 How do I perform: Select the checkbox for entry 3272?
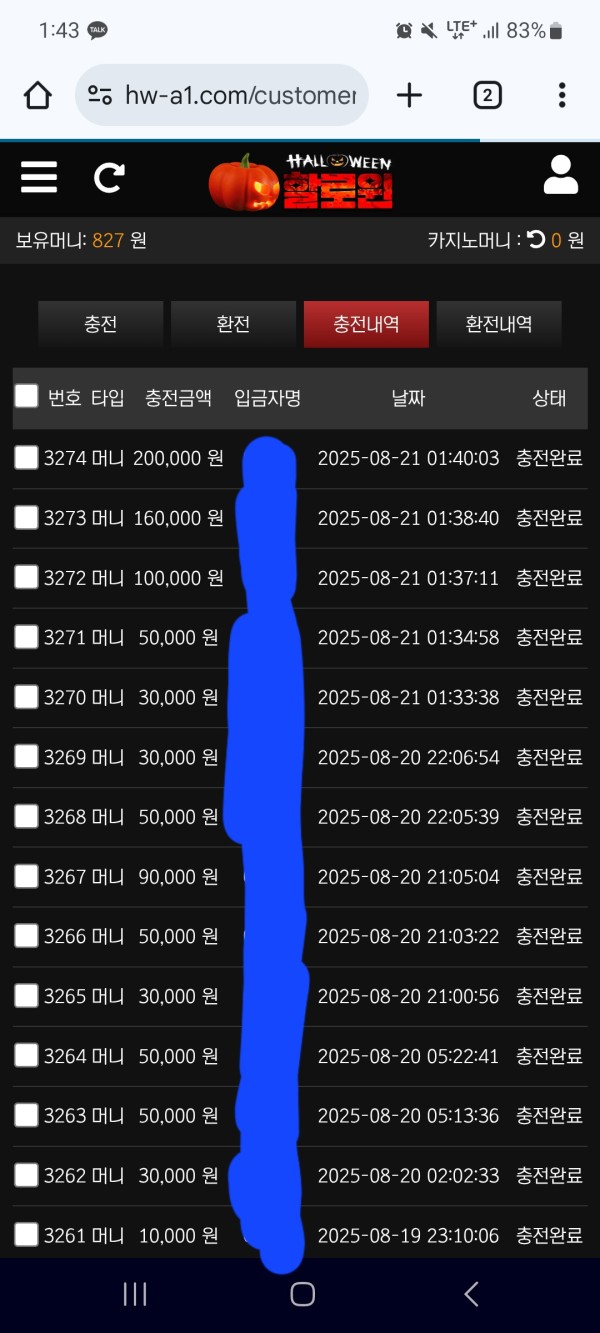click(26, 577)
